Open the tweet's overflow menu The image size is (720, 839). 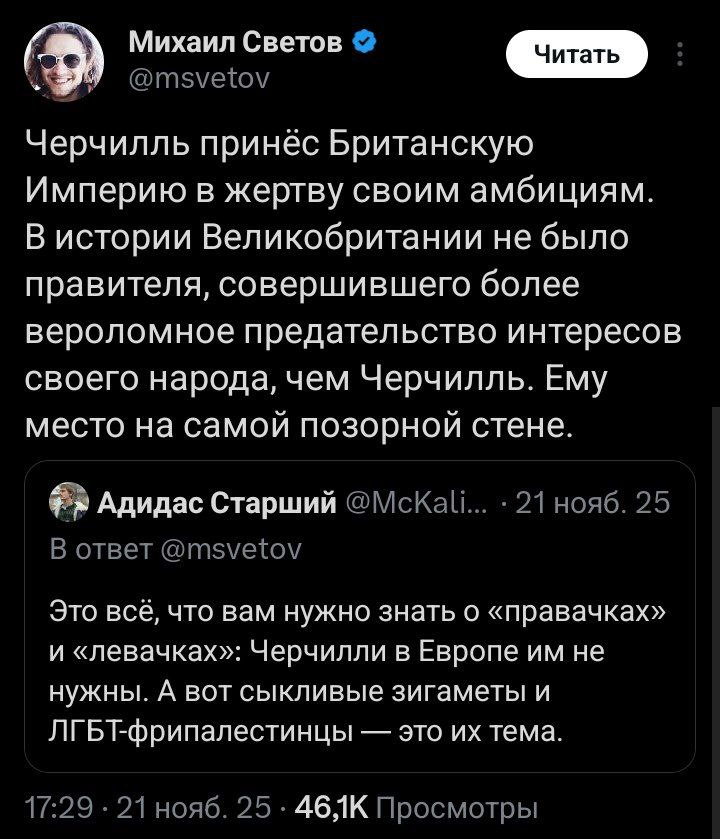coord(681,55)
